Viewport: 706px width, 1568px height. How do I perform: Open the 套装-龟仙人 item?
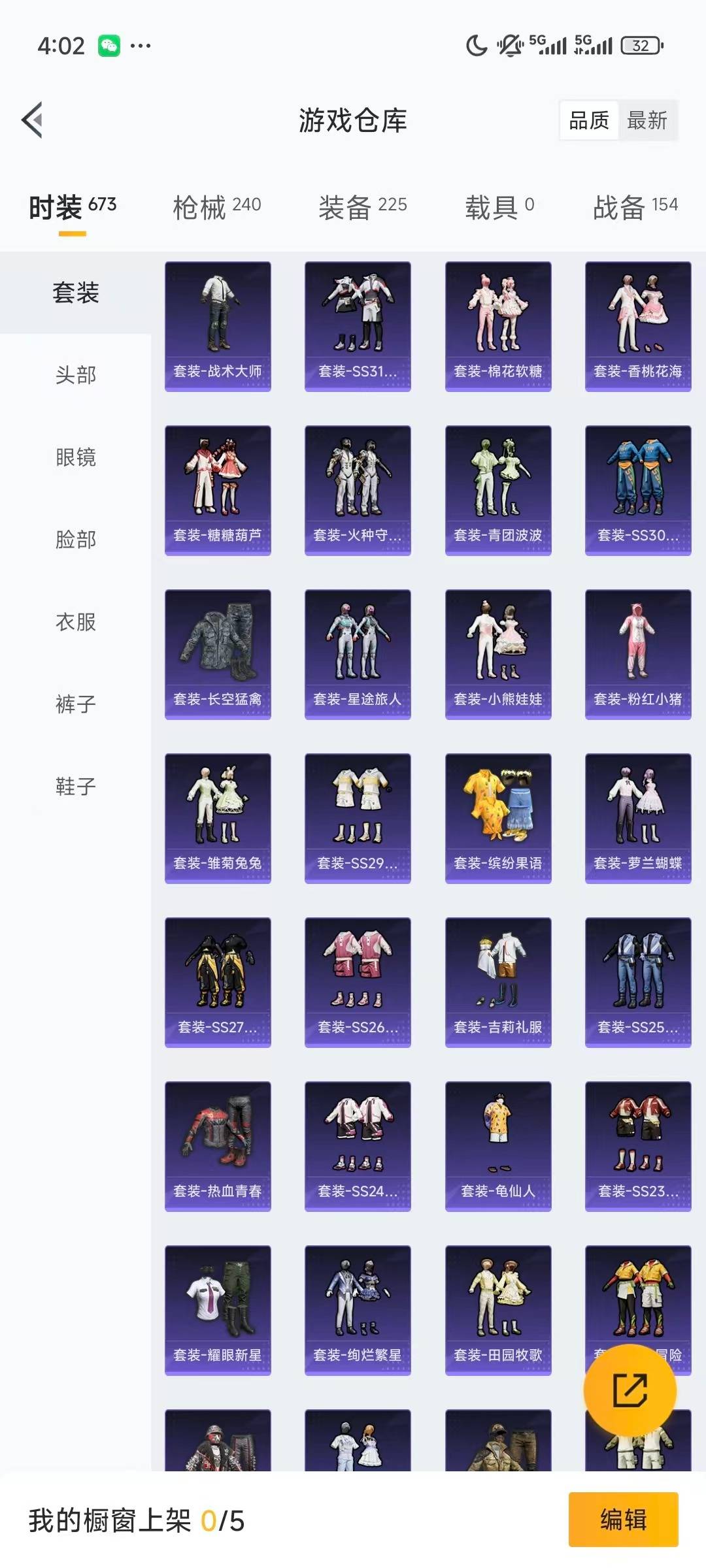click(x=498, y=1146)
